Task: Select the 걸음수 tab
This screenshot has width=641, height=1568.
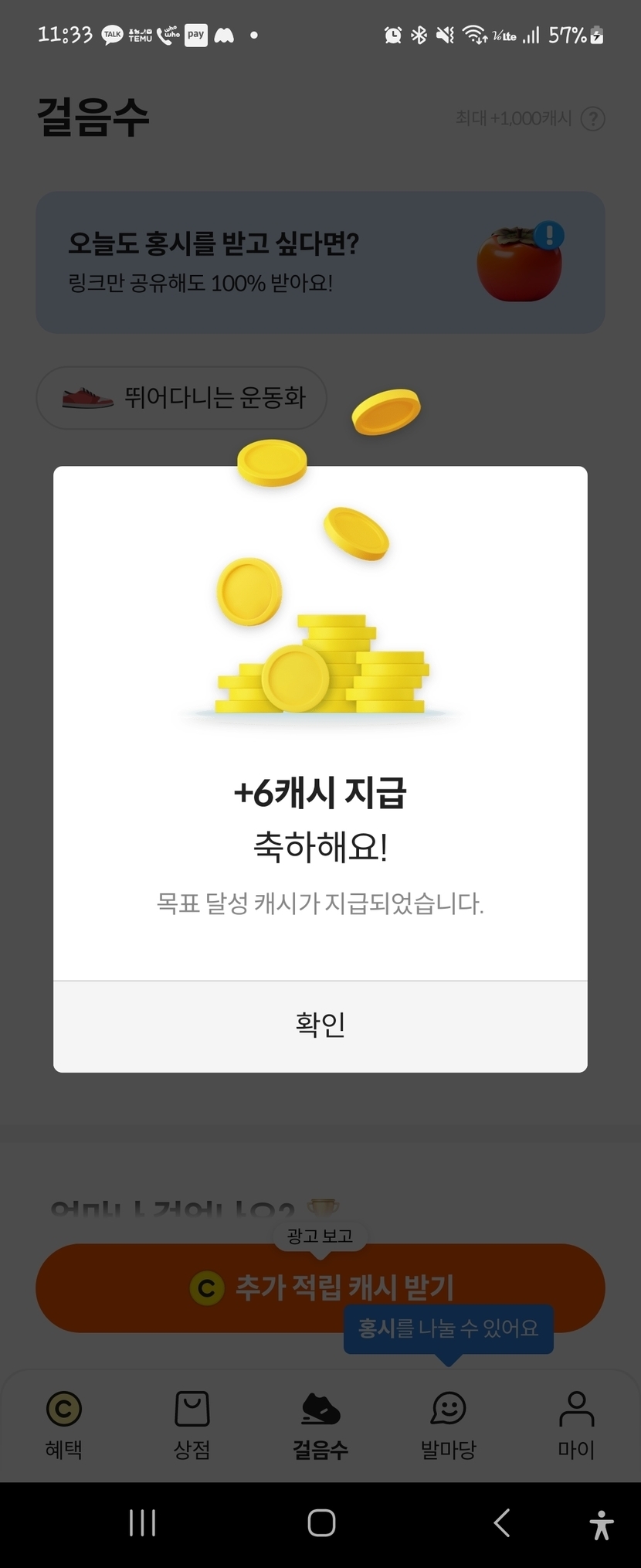Action: (x=320, y=1424)
